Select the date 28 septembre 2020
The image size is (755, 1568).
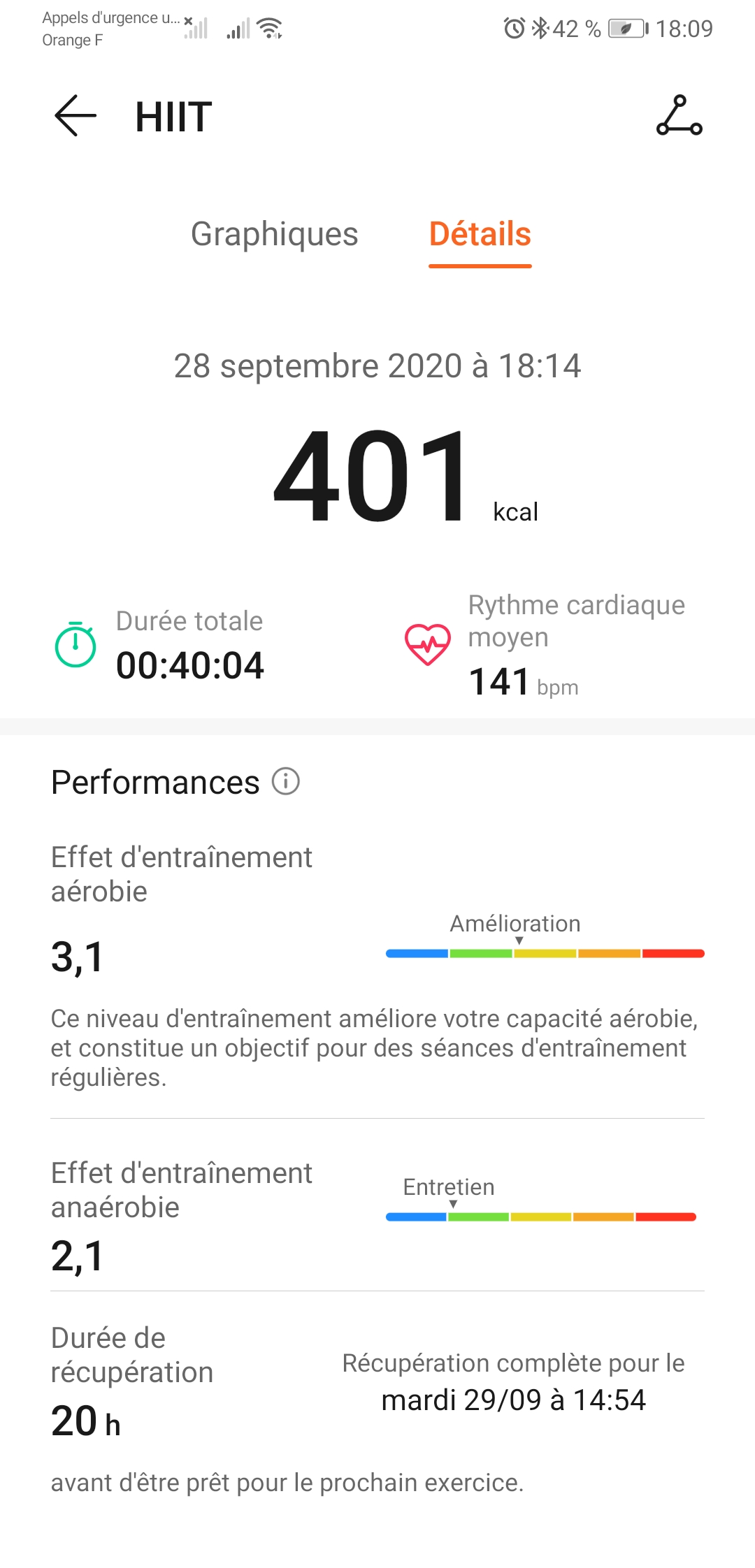[x=377, y=365]
